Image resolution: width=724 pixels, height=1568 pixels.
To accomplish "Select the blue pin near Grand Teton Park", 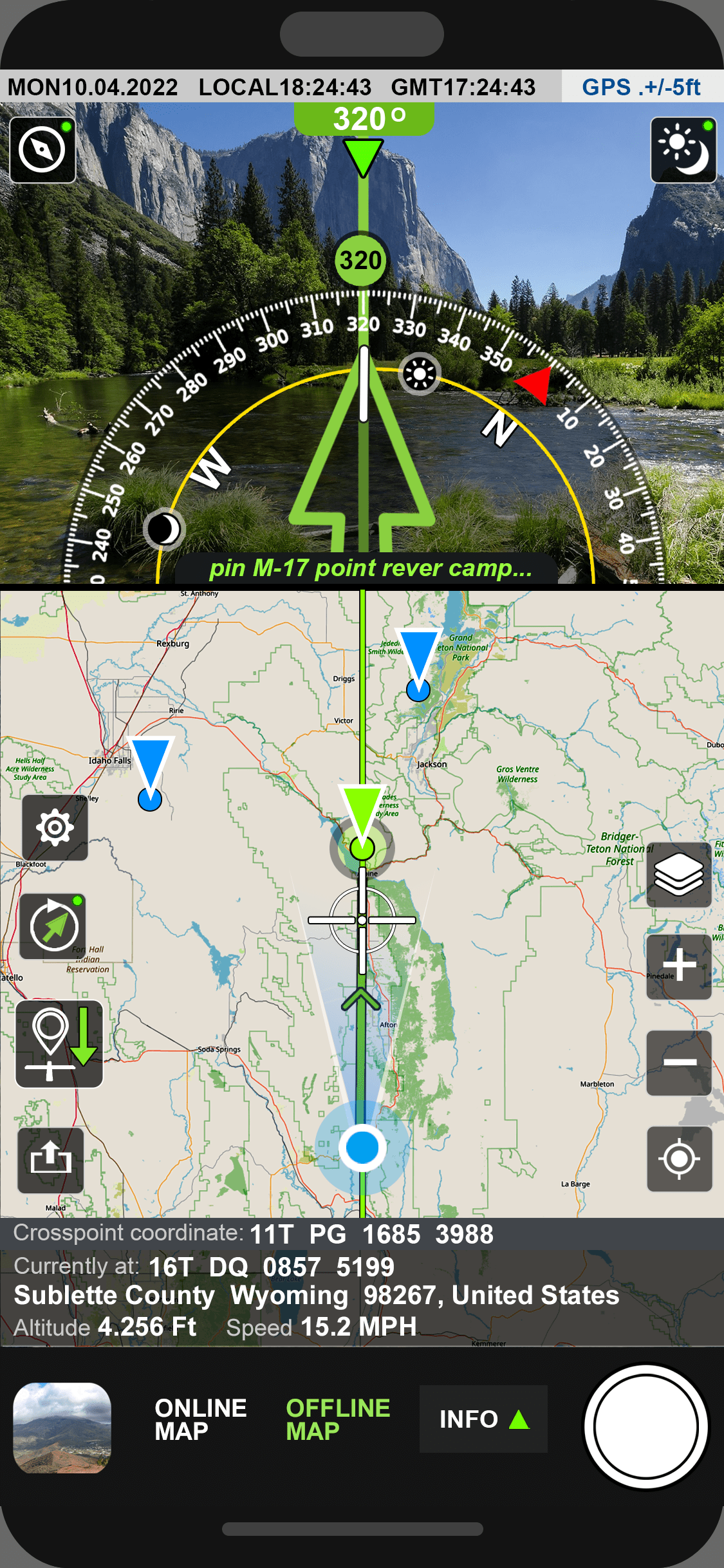I will [418, 663].
